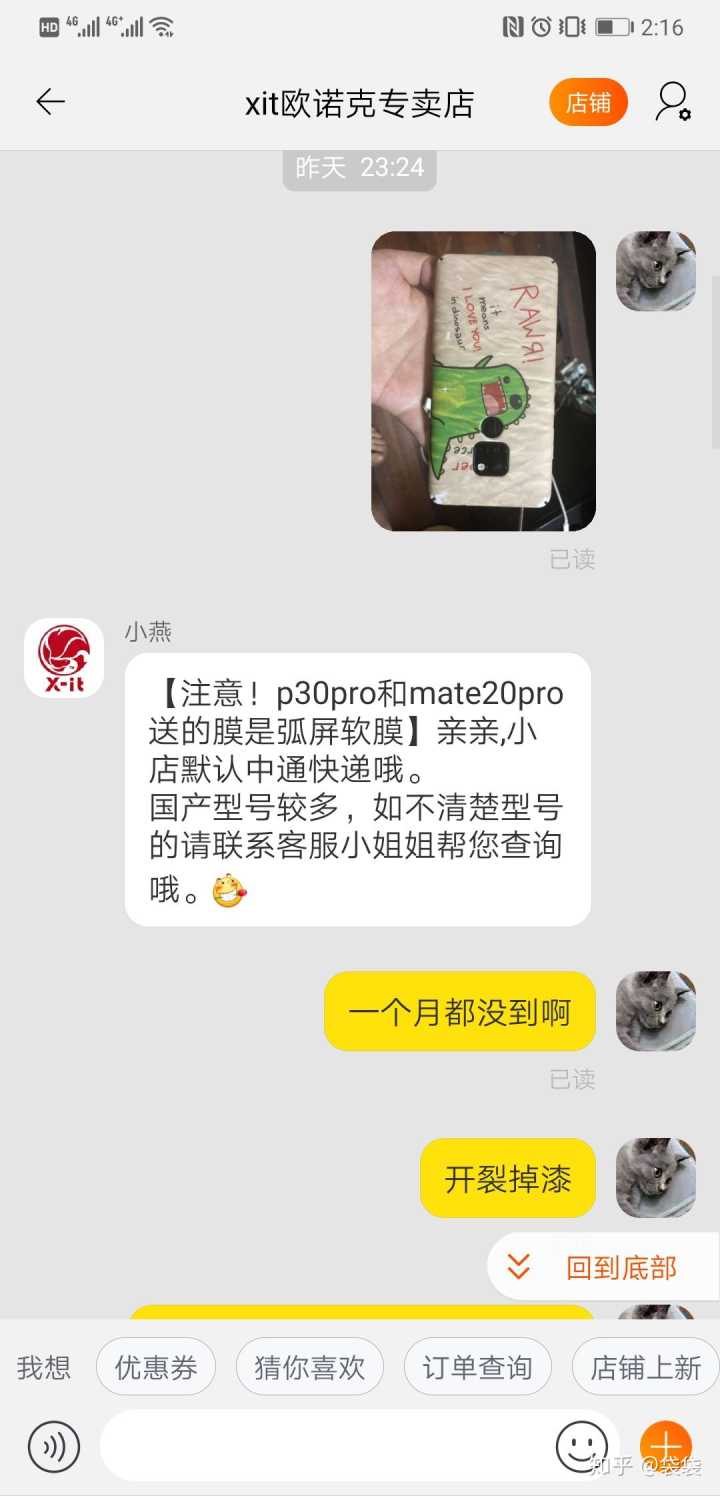
Task: Tap 回到底部 to jump to bottom
Action: (602, 1268)
